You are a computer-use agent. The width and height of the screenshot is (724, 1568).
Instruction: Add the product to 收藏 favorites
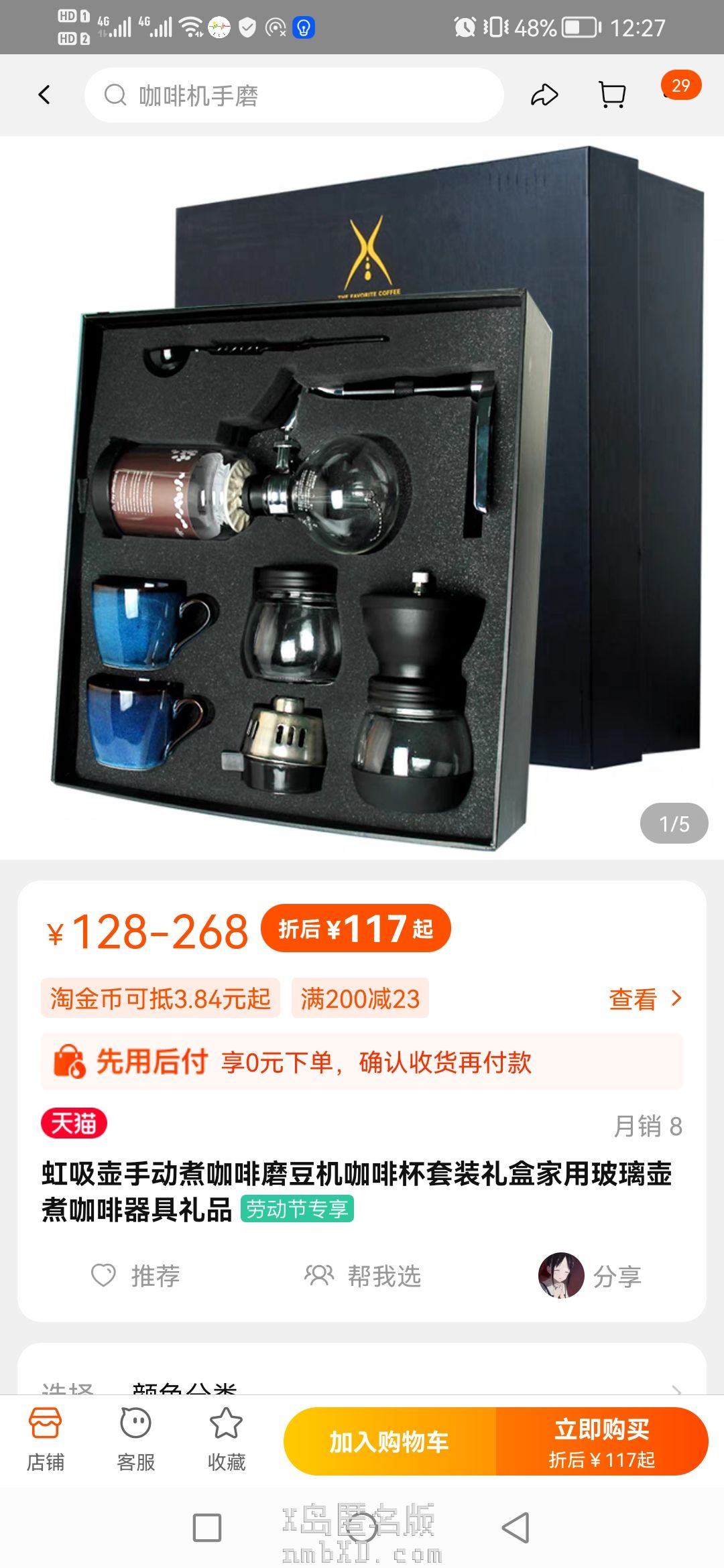pyautogui.click(x=227, y=1439)
